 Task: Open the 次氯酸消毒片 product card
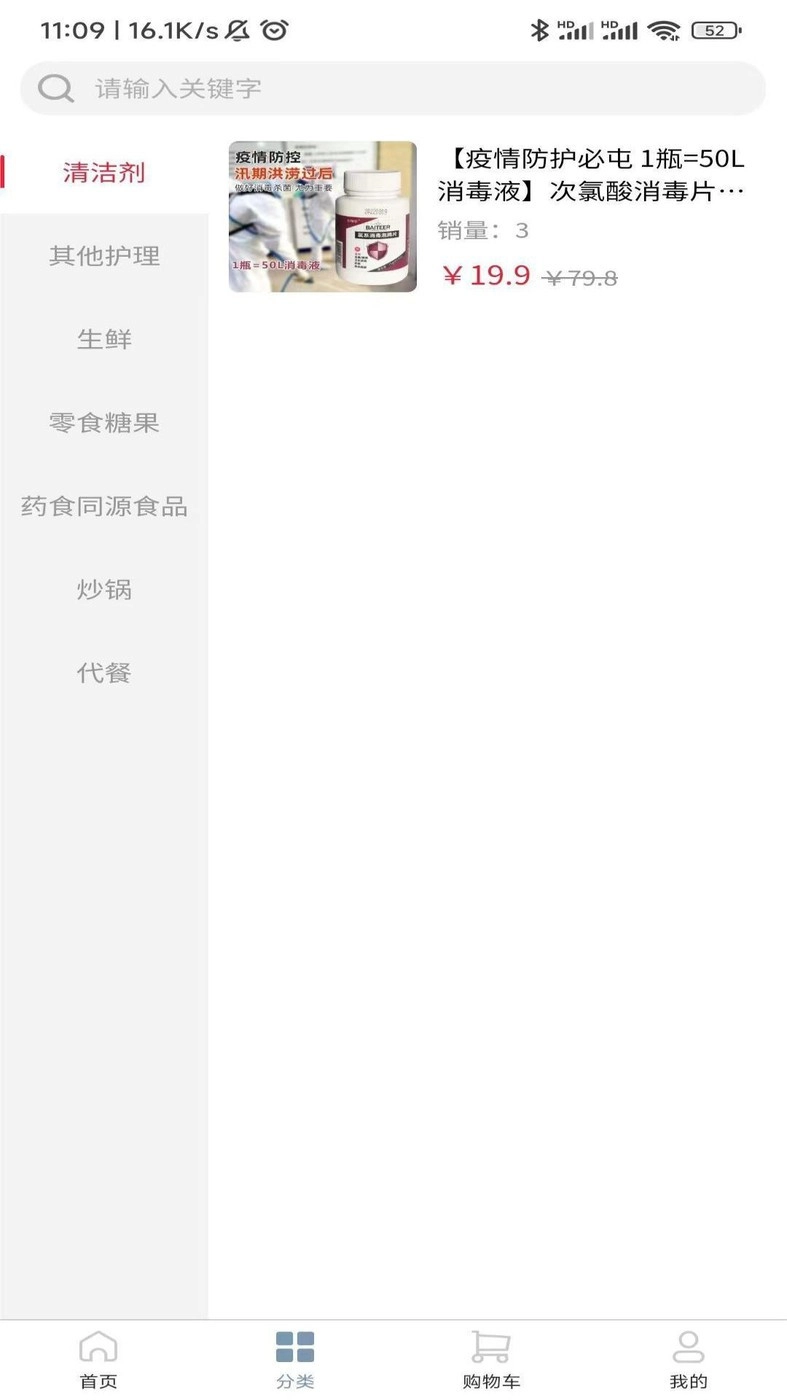[x=497, y=217]
